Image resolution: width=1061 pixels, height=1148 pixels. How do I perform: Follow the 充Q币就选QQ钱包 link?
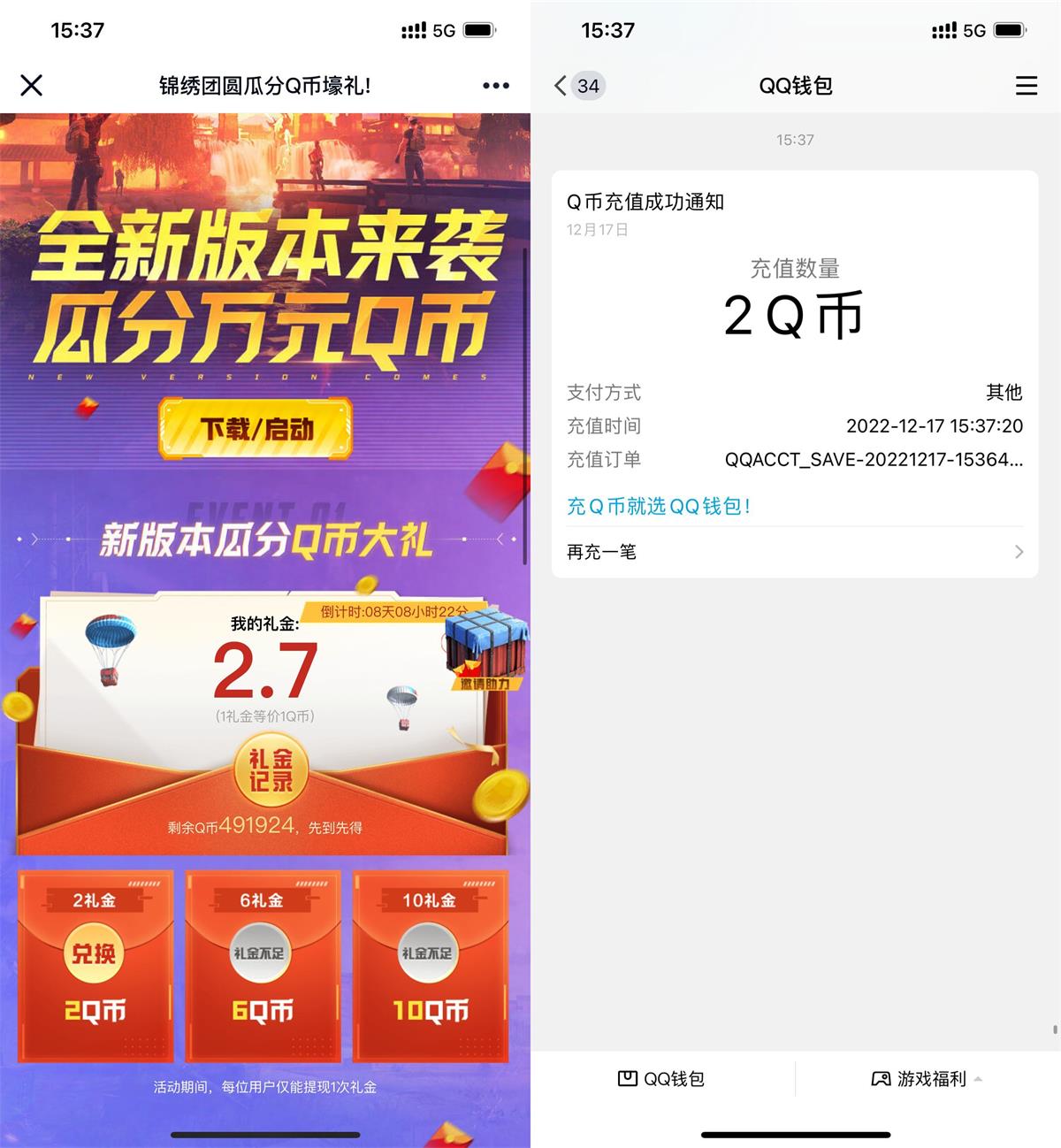click(659, 506)
